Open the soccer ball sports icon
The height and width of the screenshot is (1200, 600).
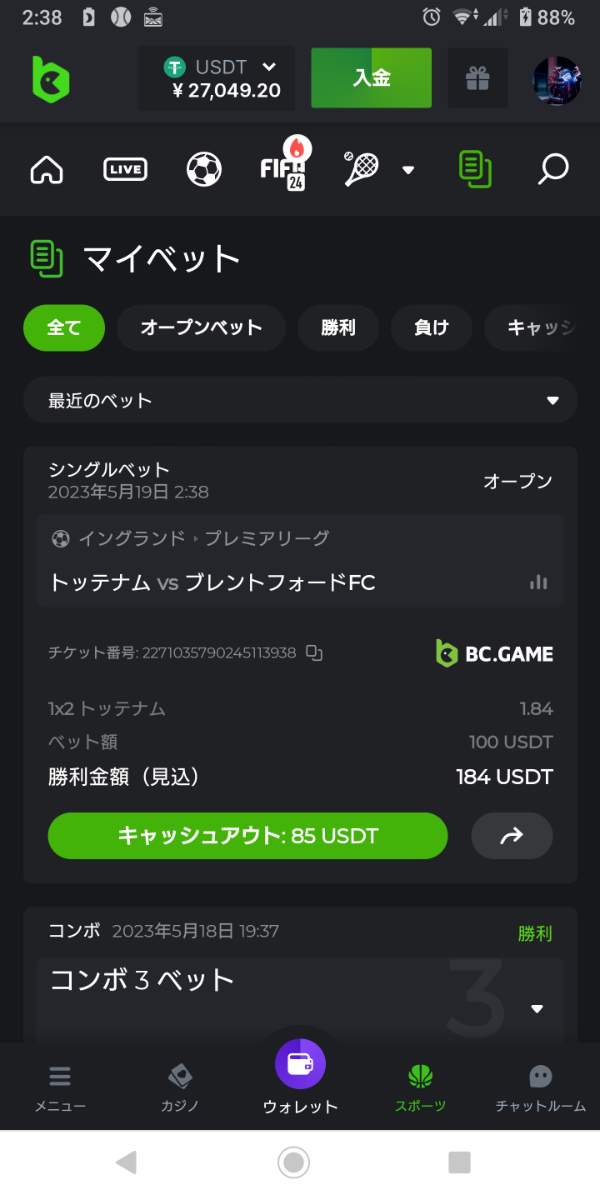(x=204, y=170)
